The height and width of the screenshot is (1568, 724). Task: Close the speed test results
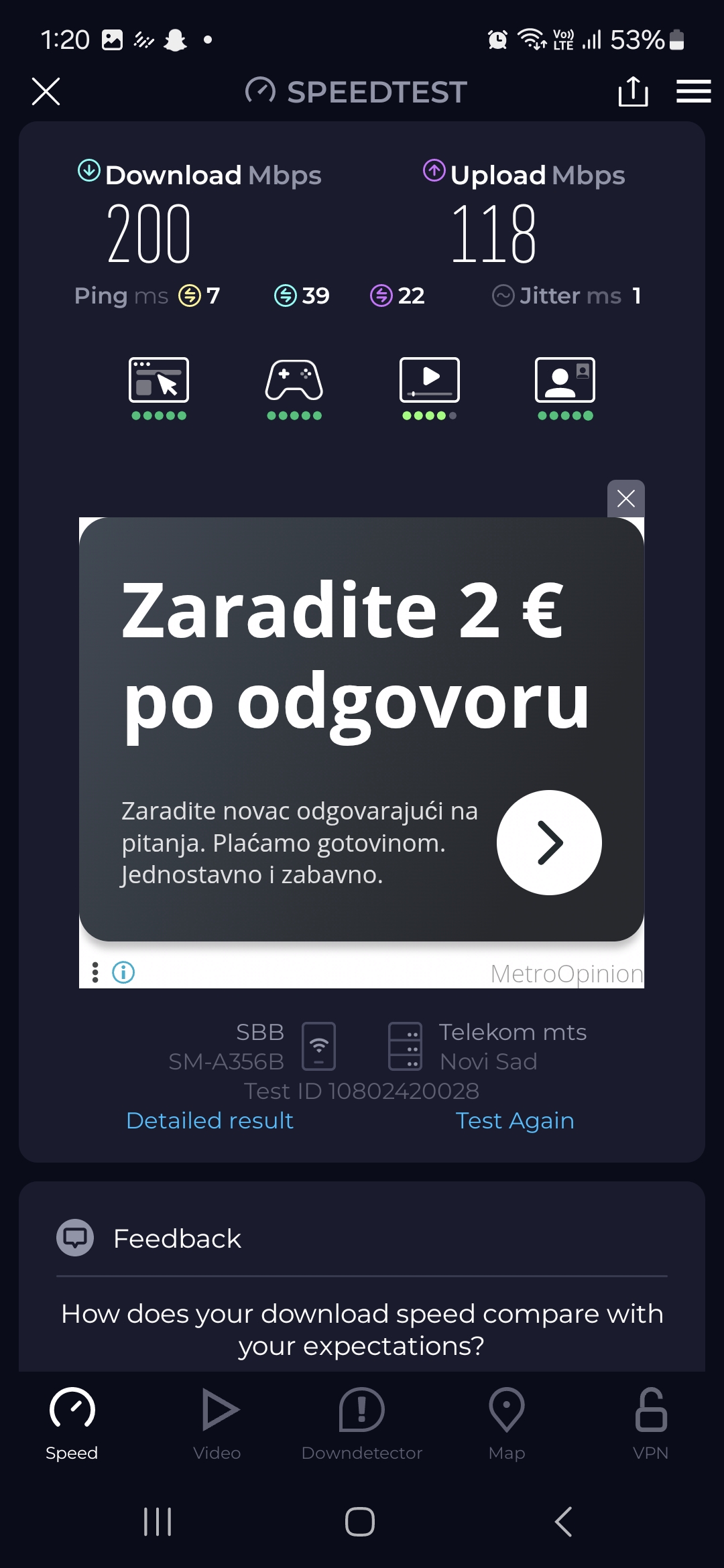click(x=46, y=91)
